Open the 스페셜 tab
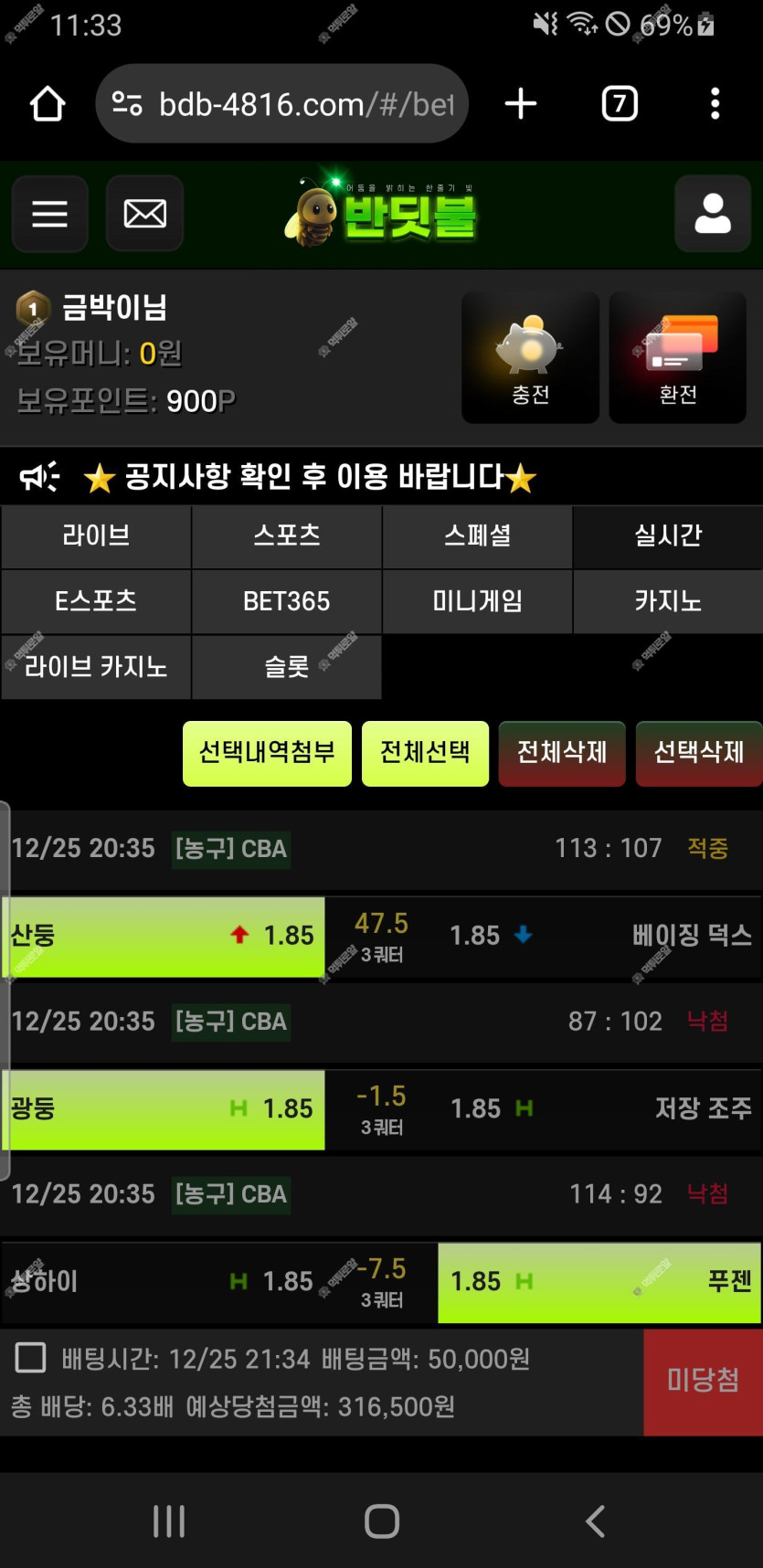Viewport: 763px width, 1568px height. [x=477, y=535]
